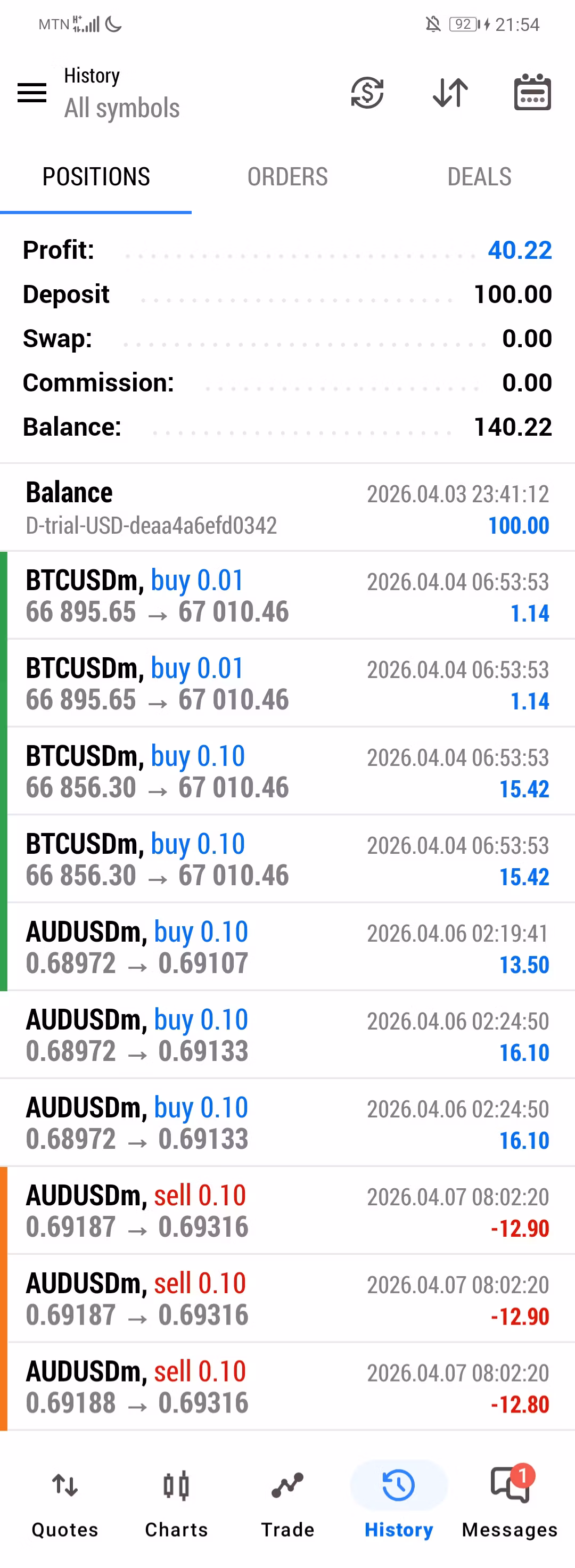Image resolution: width=575 pixels, height=1568 pixels.
Task: Switch to the Deals tab
Action: tap(479, 177)
